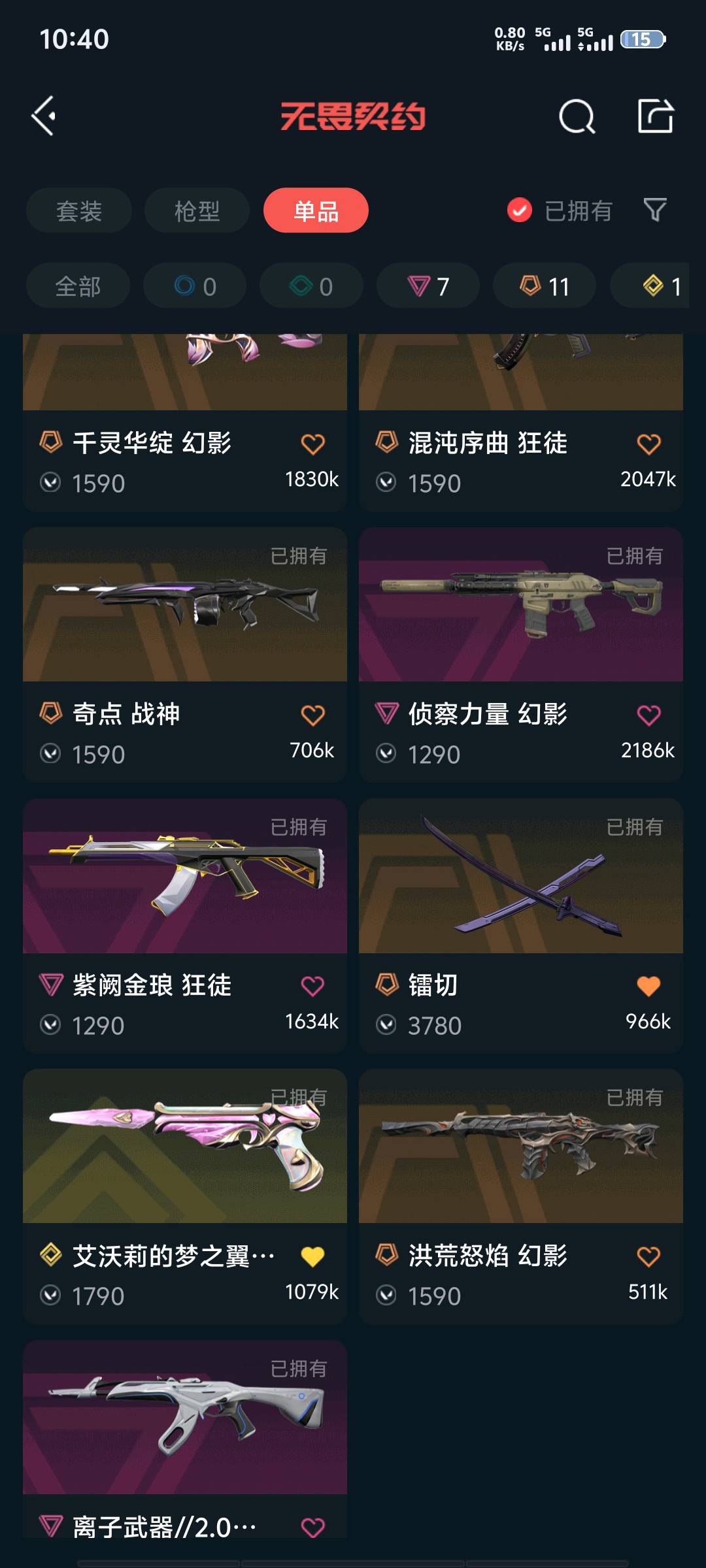Like the 混沌序曲 狂徒 skin
This screenshot has width=706, height=1568.
pyautogui.click(x=648, y=444)
